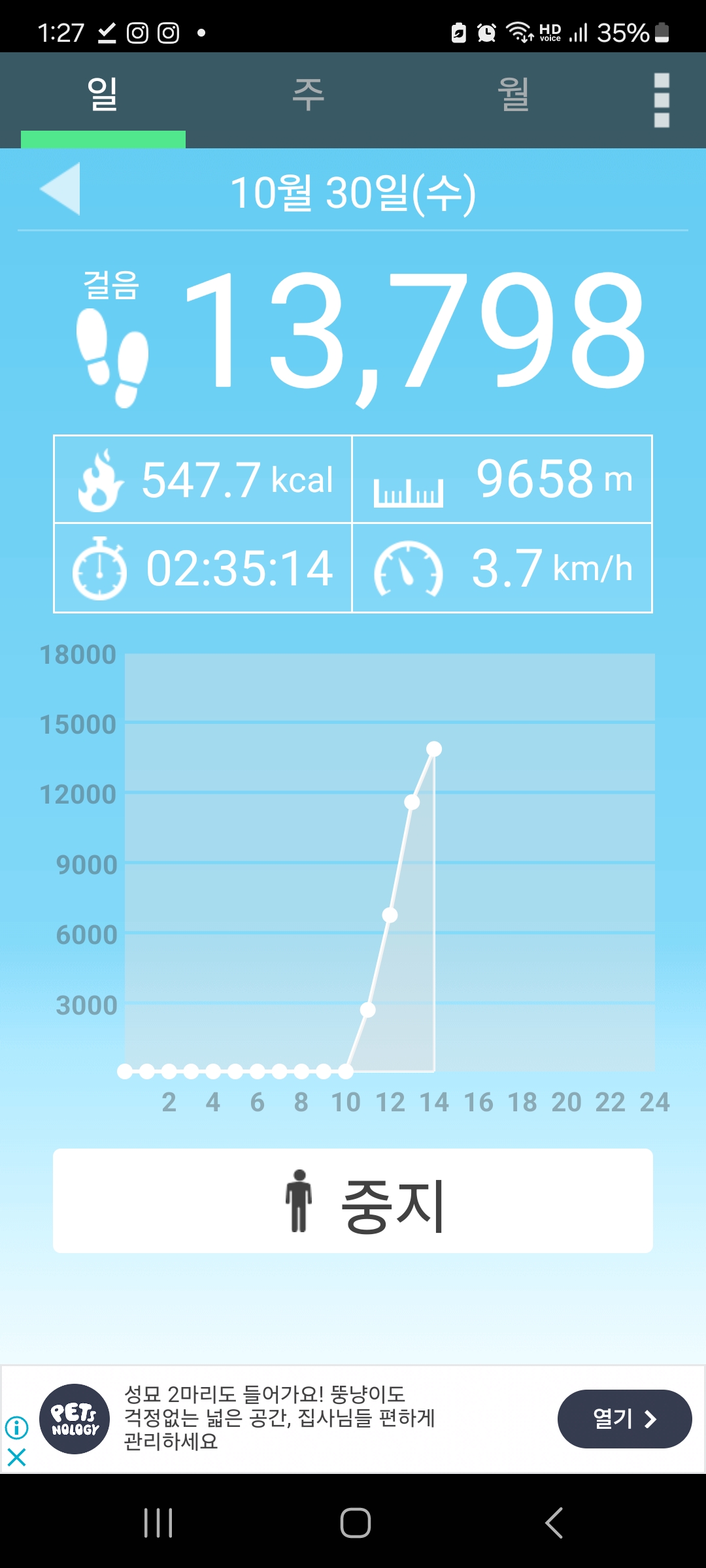Go to the previous day with left arrow
The width and height of the screenshot is (706, 1568).
[x=61, y=189]
